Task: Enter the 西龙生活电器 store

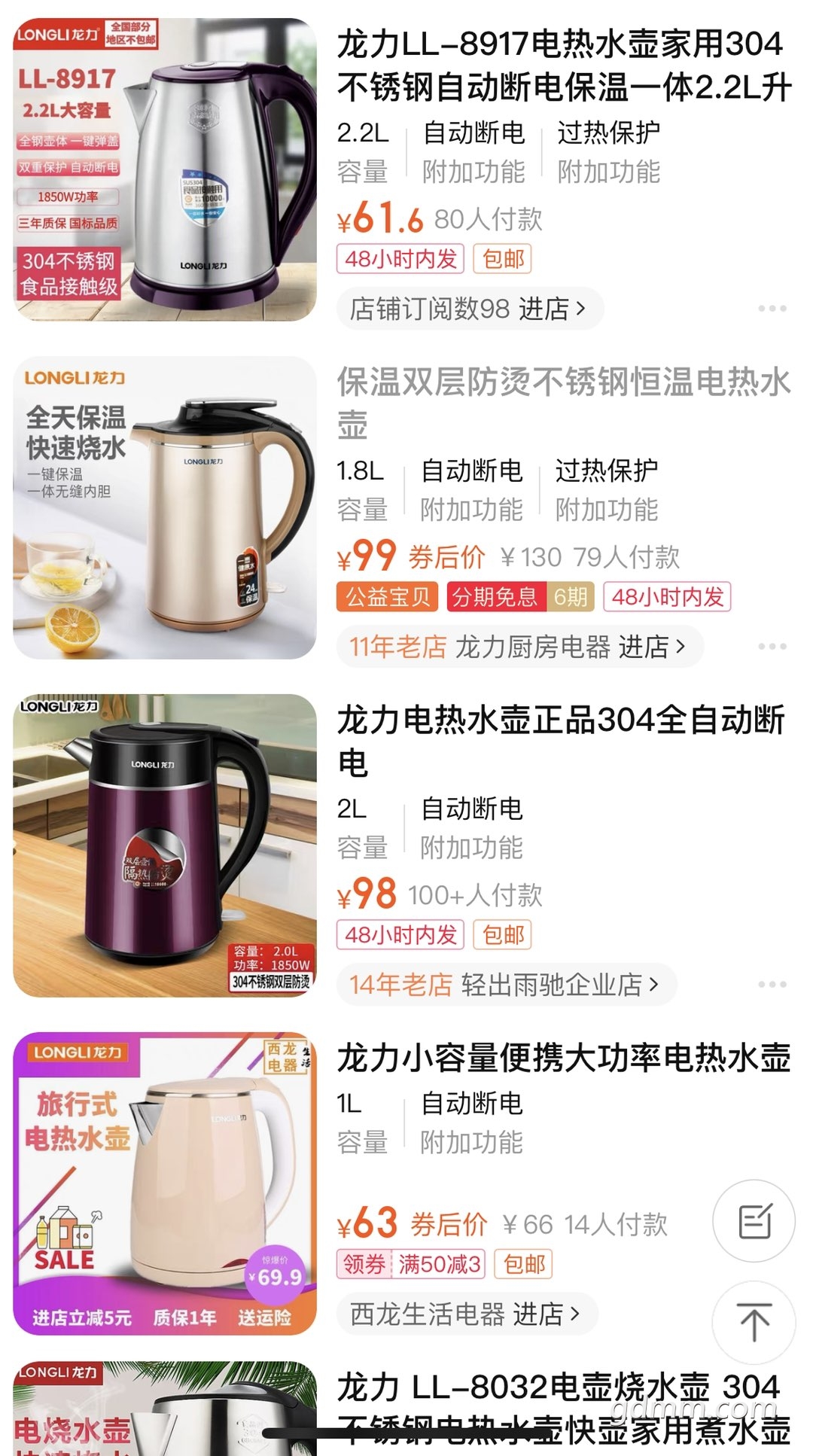Action: tap(465, 1314)
